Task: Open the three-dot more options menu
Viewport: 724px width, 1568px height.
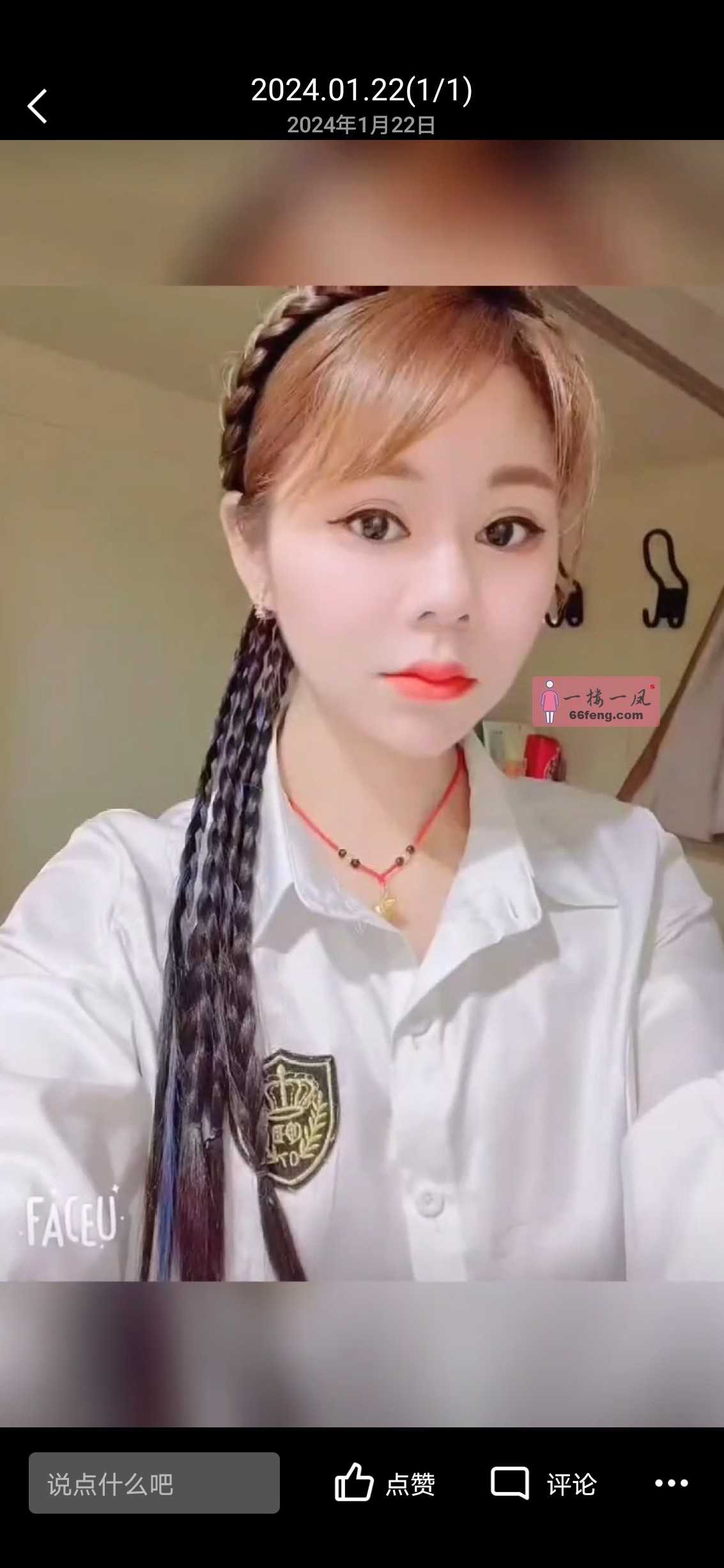Action: tap(671, 1483)
